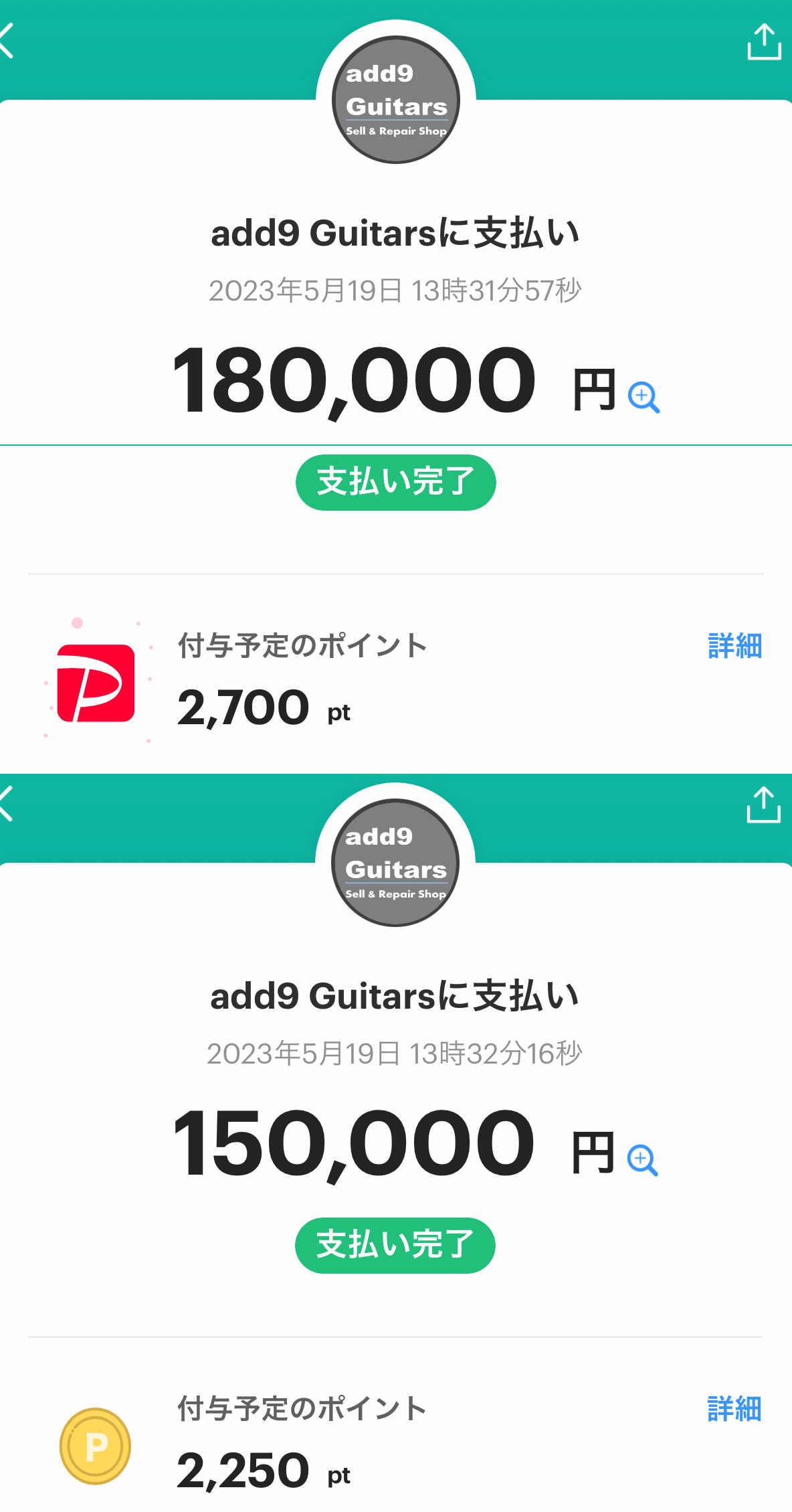Tap the magnifier beside 150,000 円
Image resolution: width=792 pixels, height=1512 pixels.
[x=642, y=1160]
